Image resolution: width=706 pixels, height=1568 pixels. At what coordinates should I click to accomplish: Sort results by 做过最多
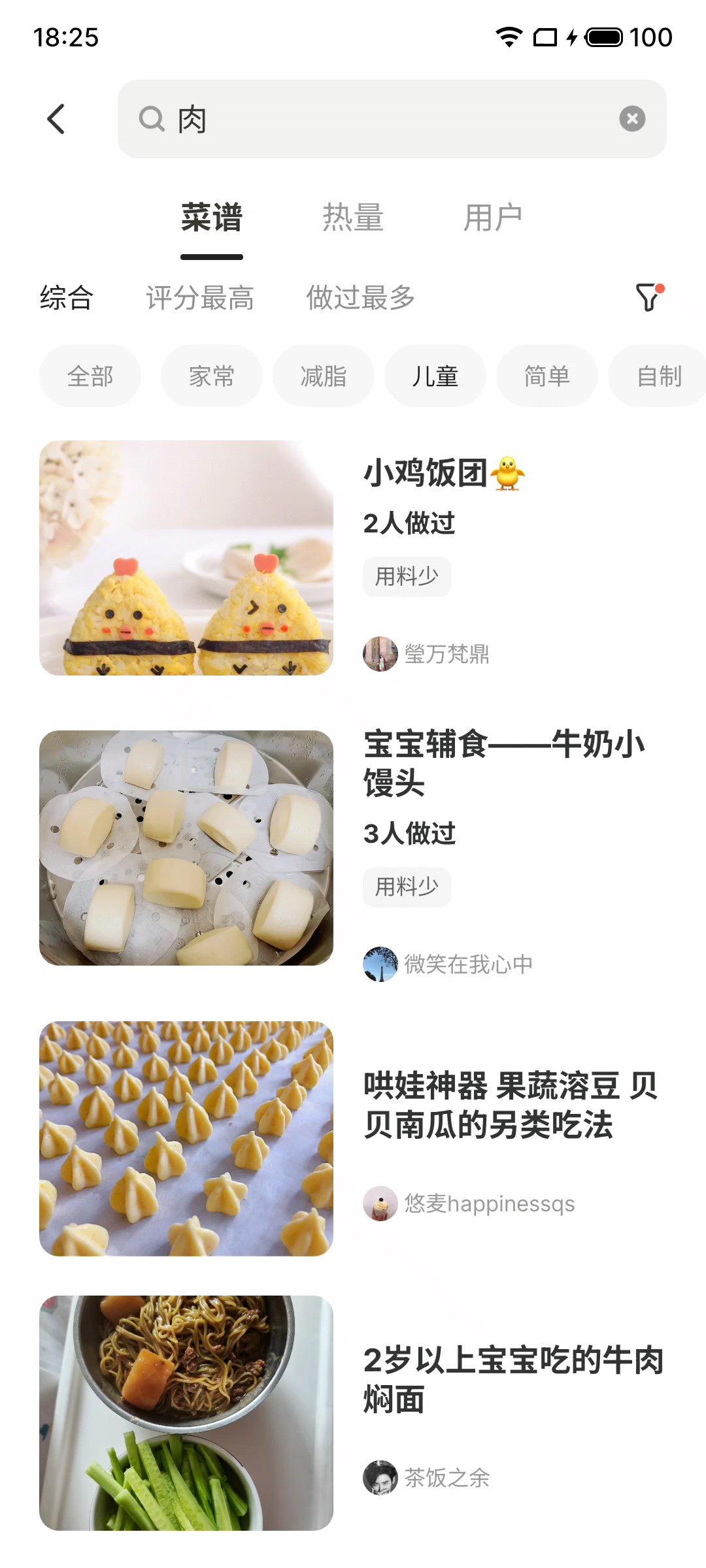point(360,298)
